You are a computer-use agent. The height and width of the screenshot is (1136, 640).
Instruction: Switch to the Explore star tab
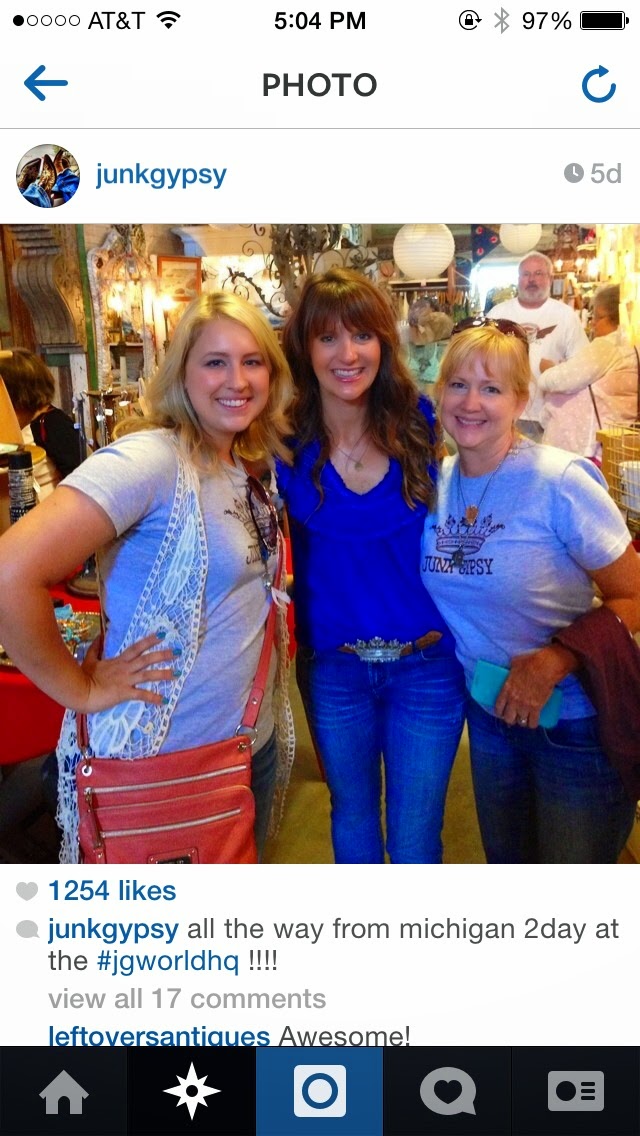coord(191,1092)
